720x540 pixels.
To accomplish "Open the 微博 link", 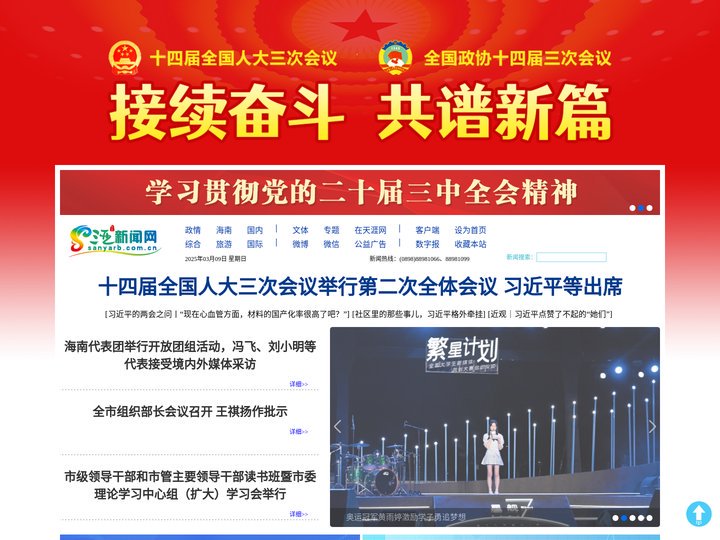I will 300,244.
